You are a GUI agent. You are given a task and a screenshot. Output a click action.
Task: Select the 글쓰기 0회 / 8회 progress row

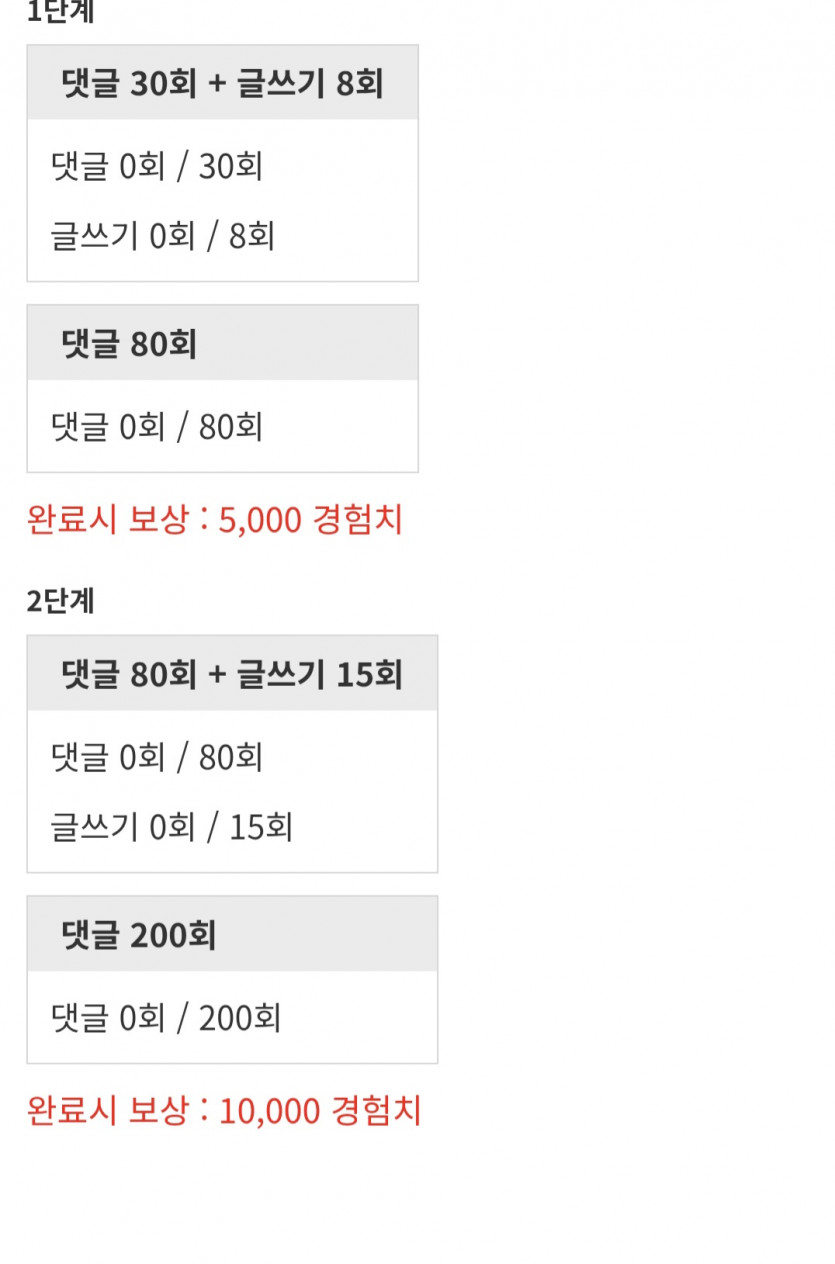point(162,236)
